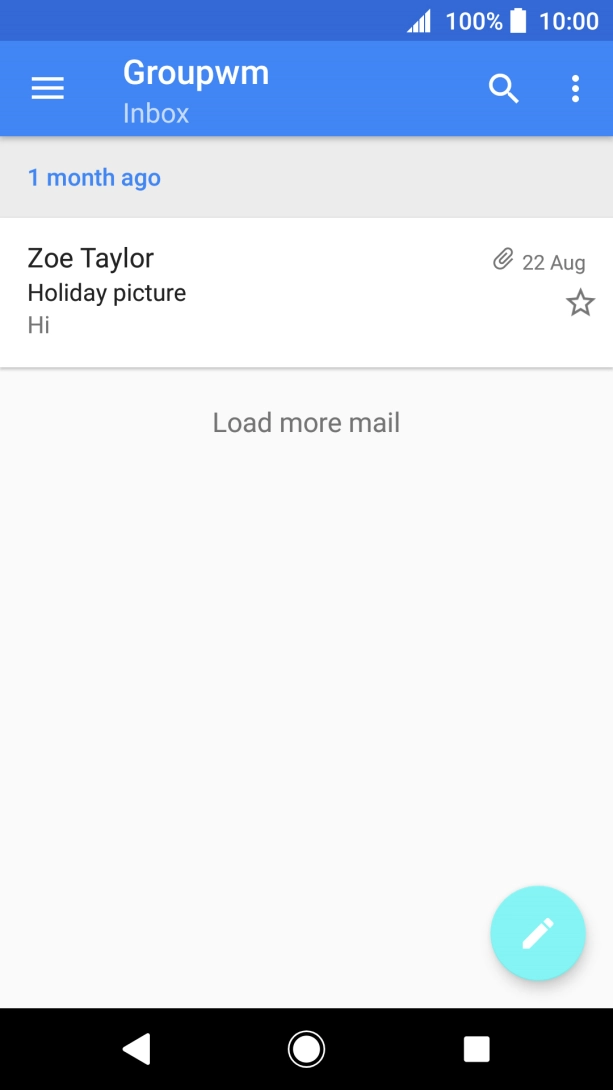Star the email from Zoe Taylor
This screenshot has height=1090, width=613.
[580, 303]
